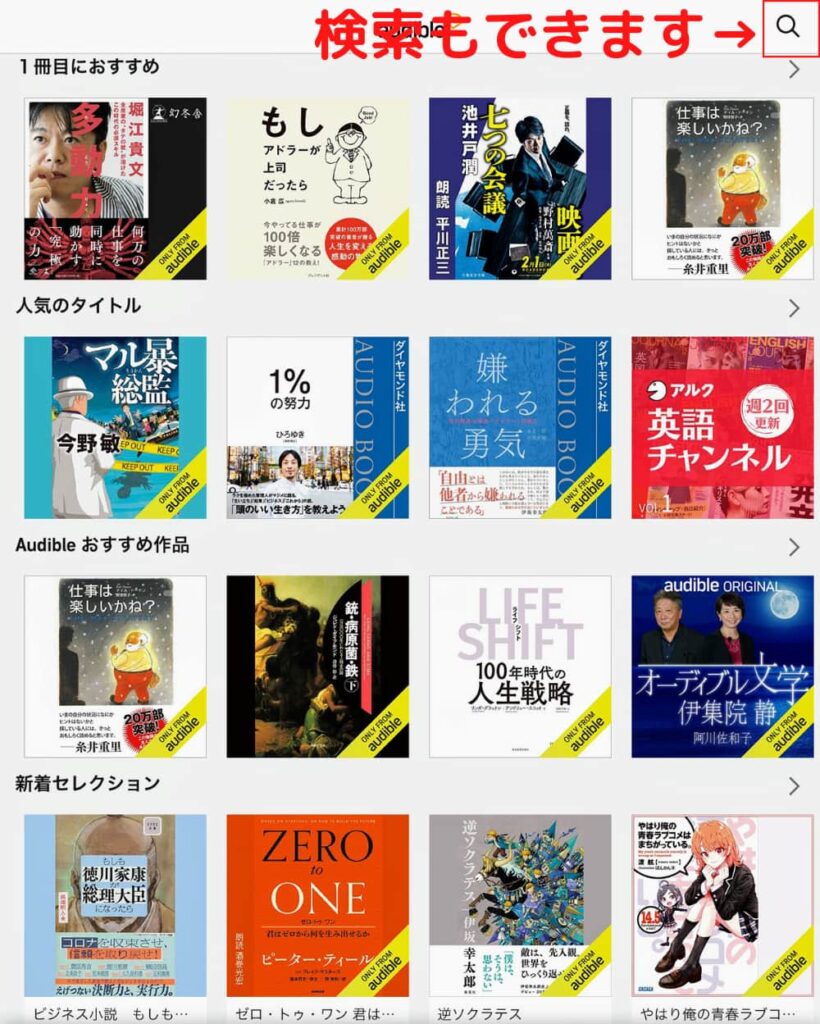Image resolution: width=820 pixels, height=1024 pixels.
Task: Expand the 新着セレクション section
Action: pyautogui.click(x=794, y=786)
